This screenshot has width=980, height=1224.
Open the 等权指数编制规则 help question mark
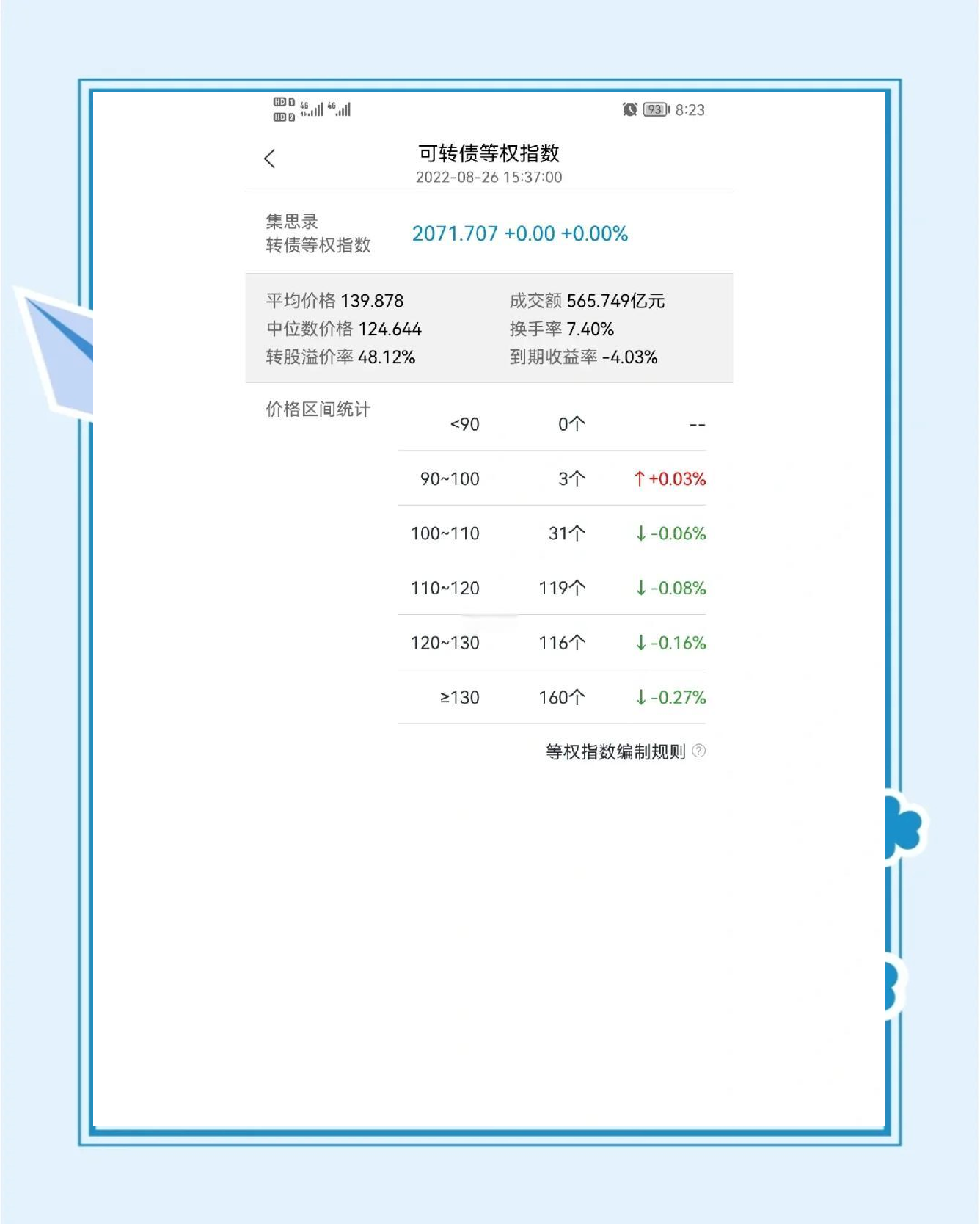click(x=701, y=751)
